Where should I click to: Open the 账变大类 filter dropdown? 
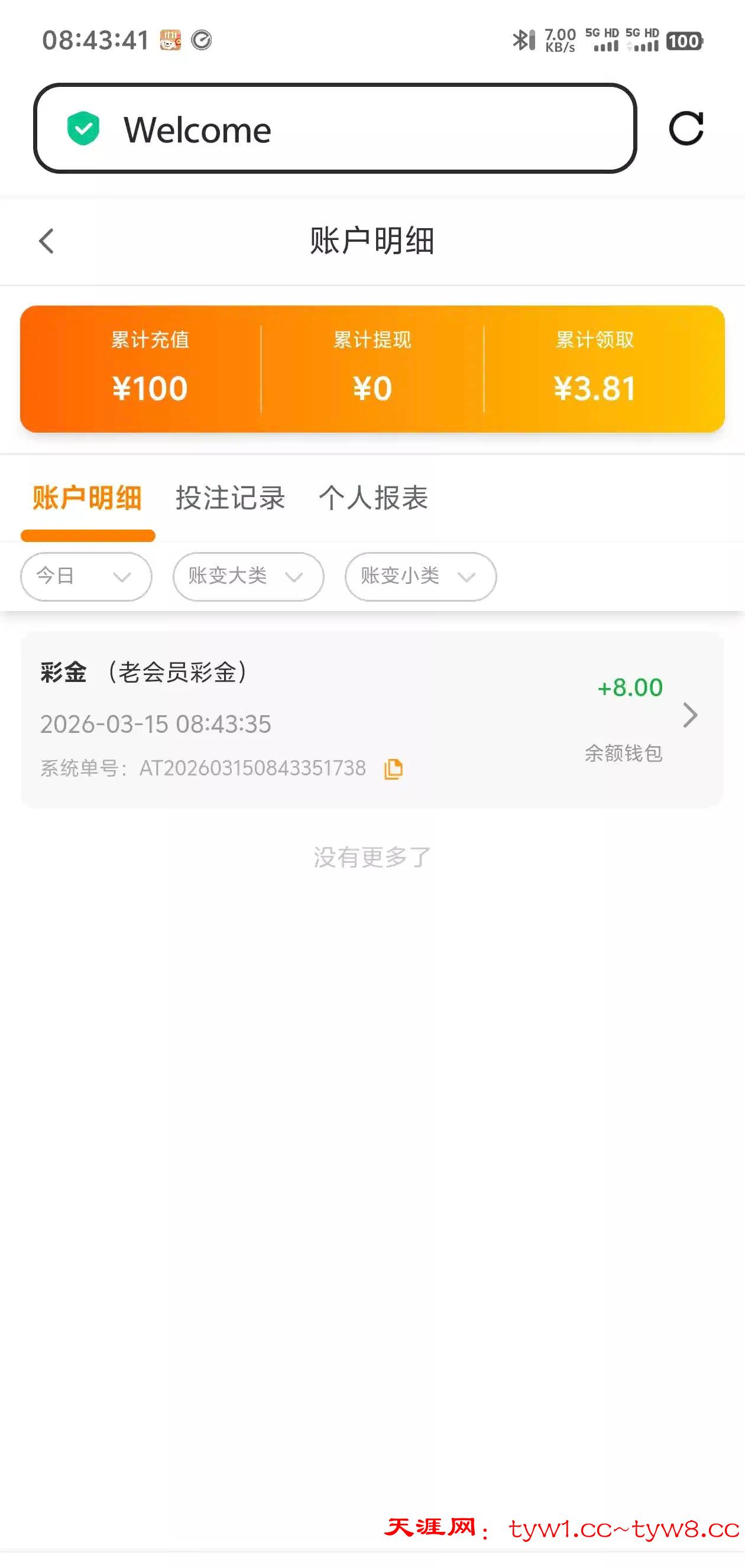pyautogui.click(x=248, y=576)
